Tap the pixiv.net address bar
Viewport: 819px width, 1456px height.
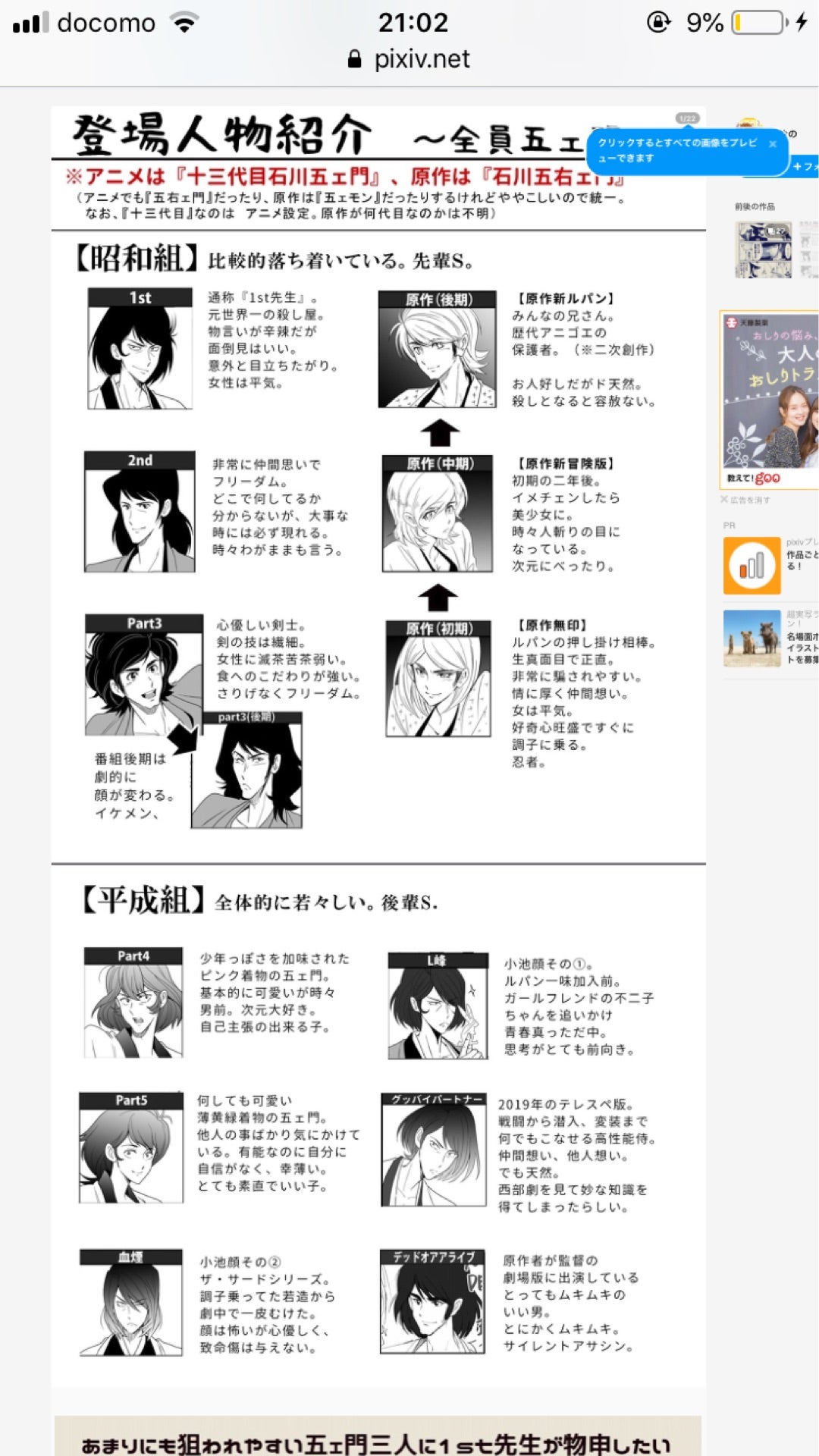click(x=409, y=59)
